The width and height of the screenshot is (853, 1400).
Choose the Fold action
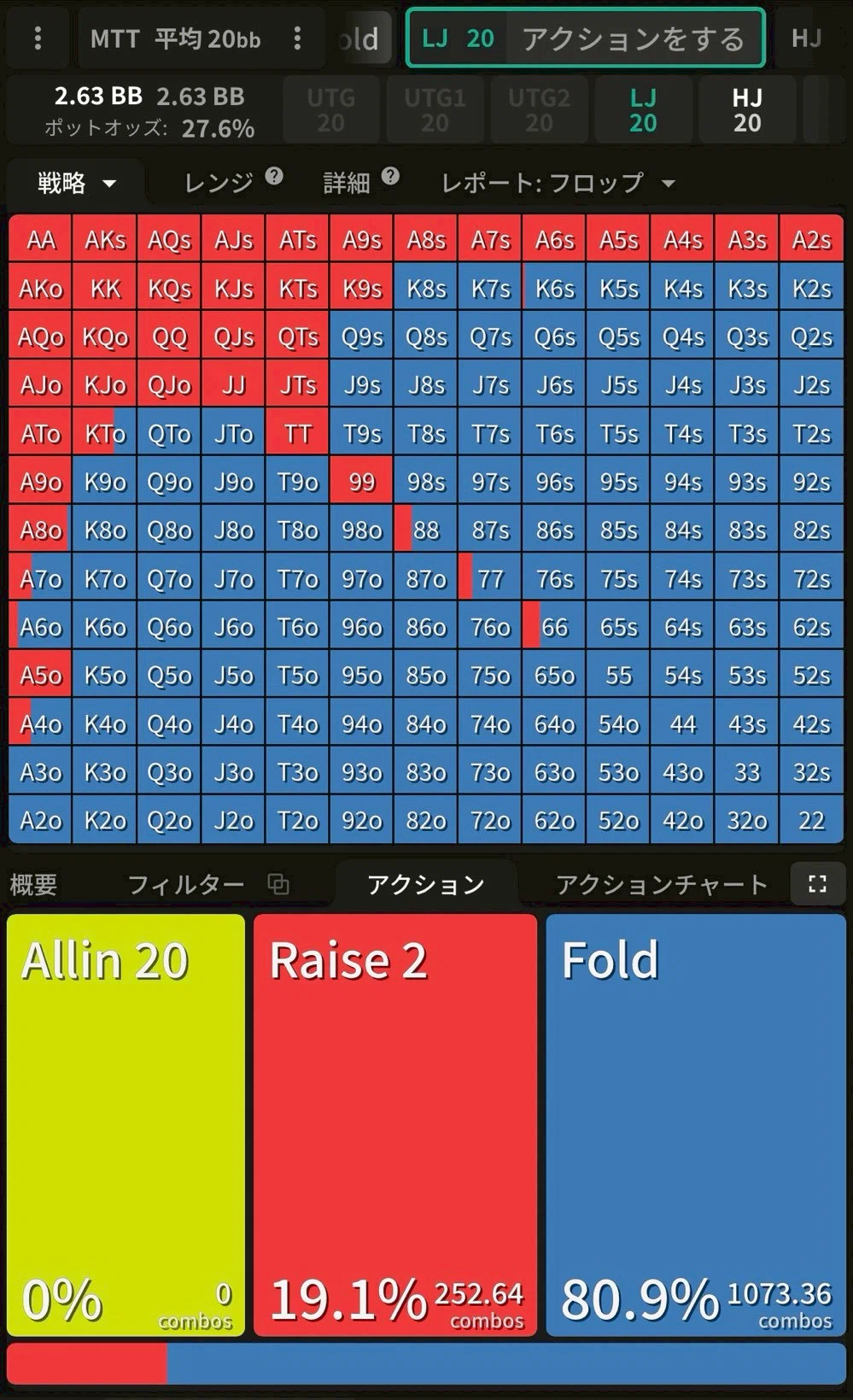[695, 1123]
